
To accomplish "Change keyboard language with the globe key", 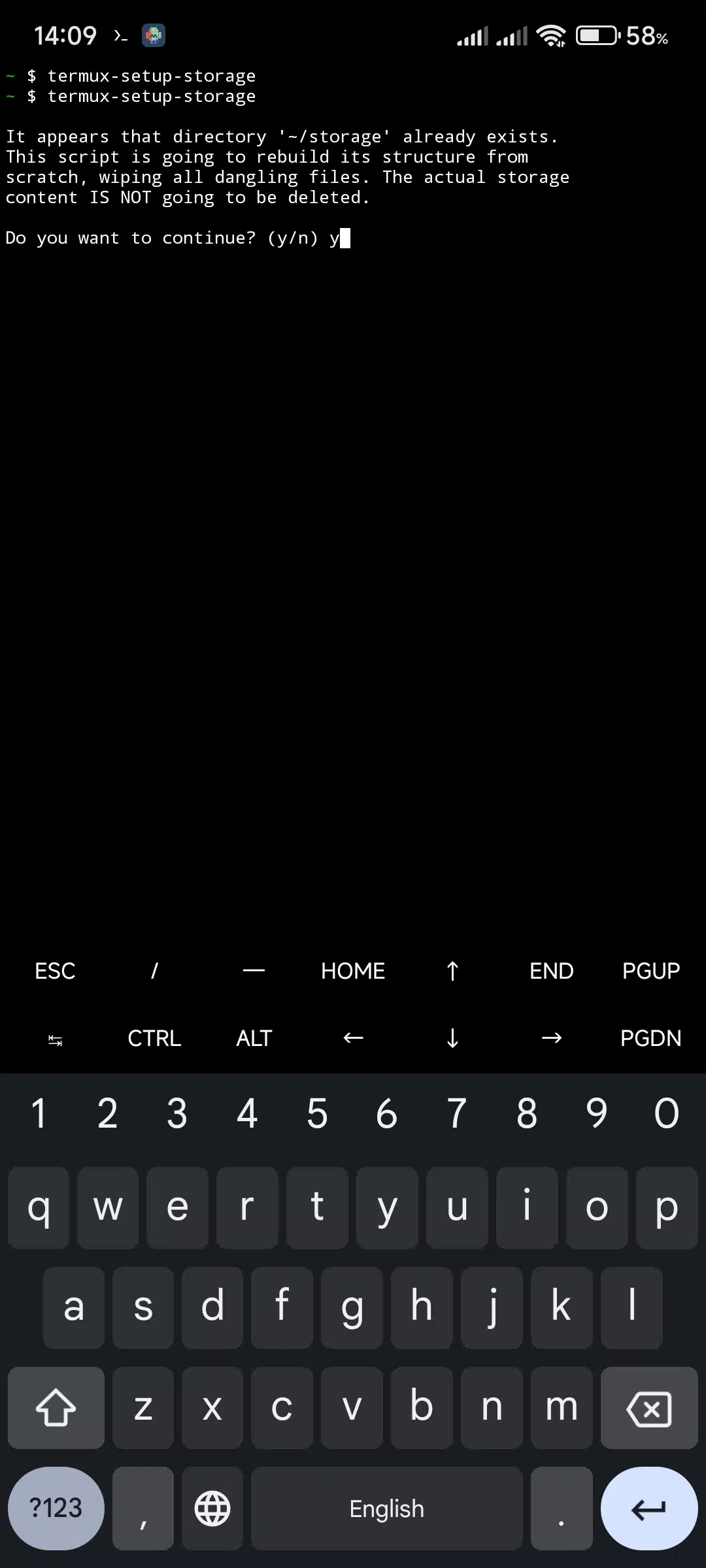I will point(212,1509).
